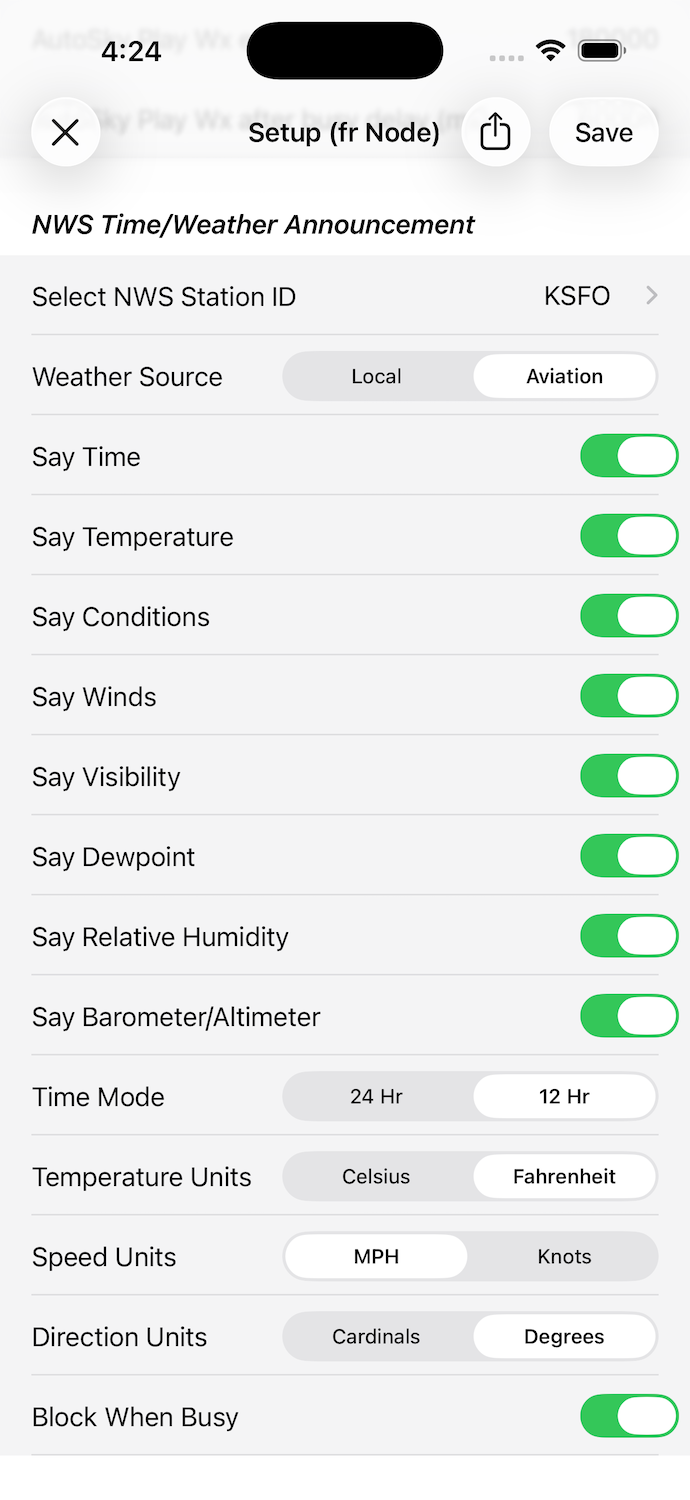Close the Setup screen
Screen dimensions: 690x1500
(66, 132)
